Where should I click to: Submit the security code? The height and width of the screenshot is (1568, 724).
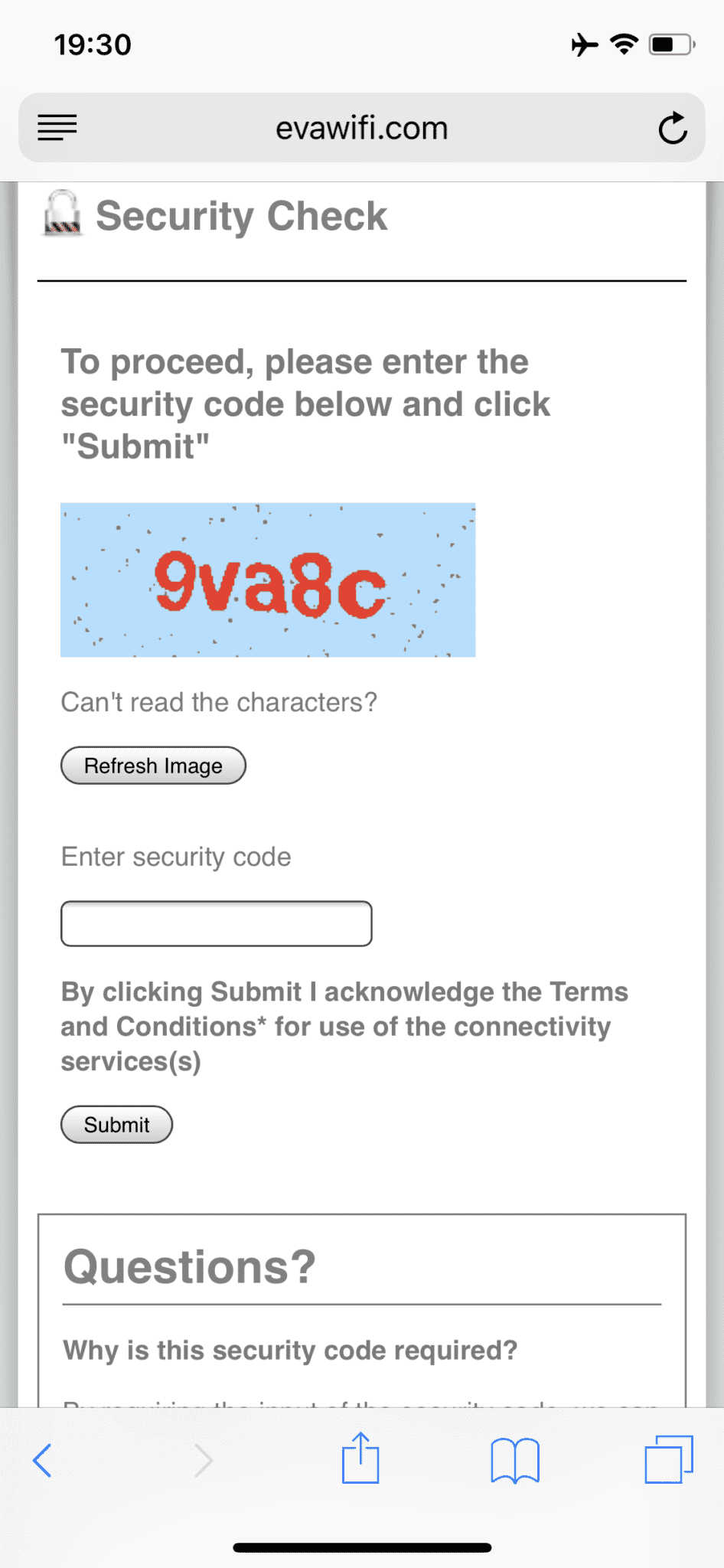[x=116, y=1125]
